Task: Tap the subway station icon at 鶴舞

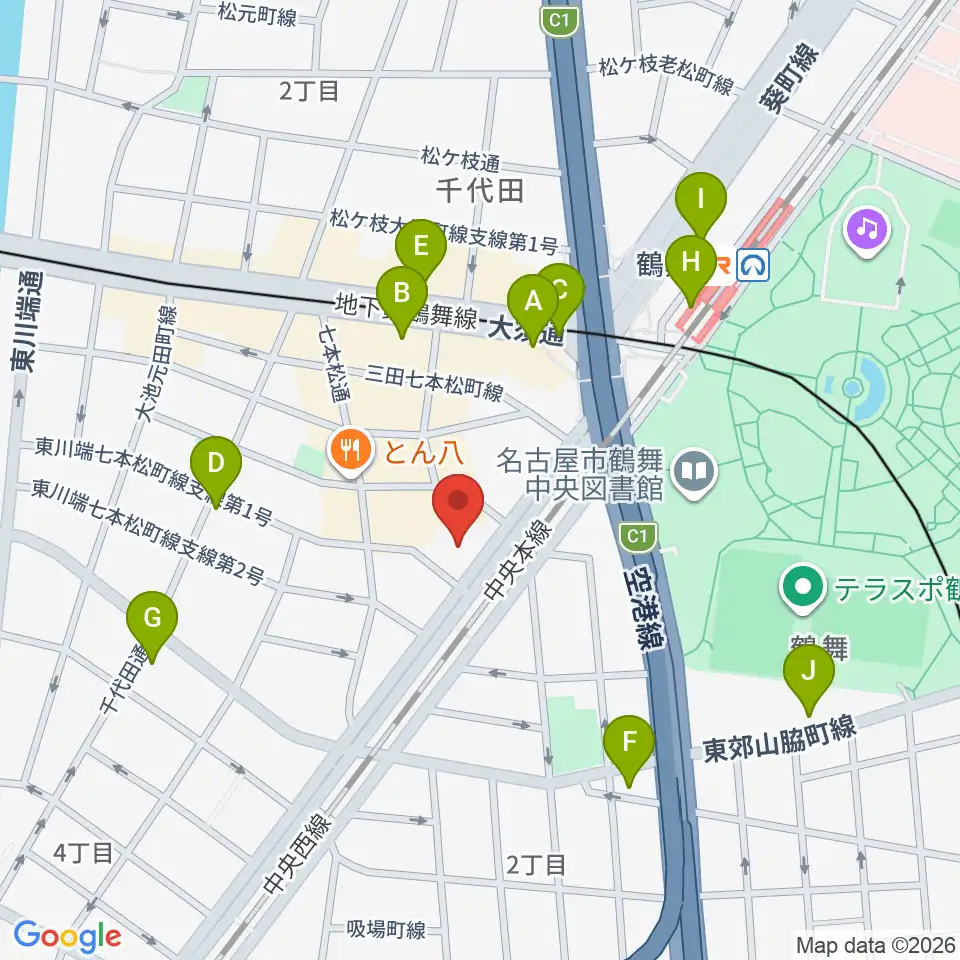Action: [752, 266]
